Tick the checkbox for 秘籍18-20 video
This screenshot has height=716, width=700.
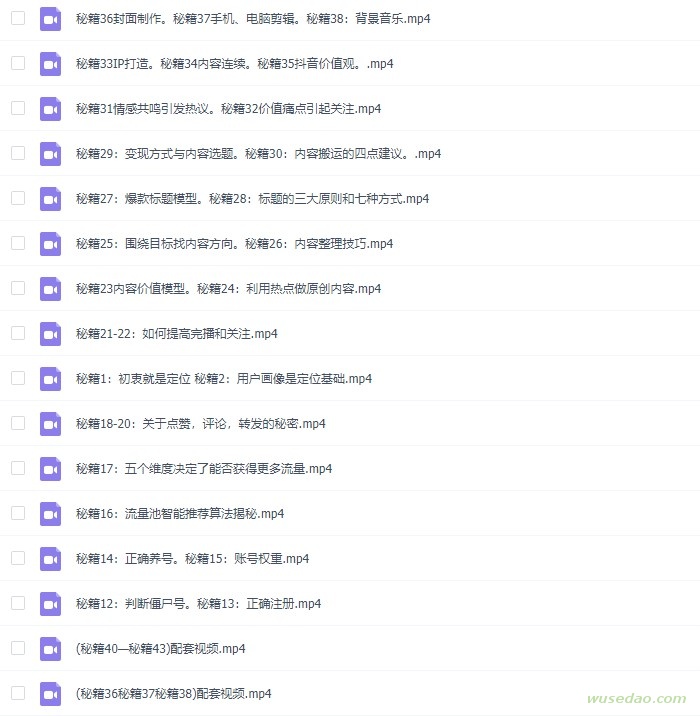click(x=18, y=423)
